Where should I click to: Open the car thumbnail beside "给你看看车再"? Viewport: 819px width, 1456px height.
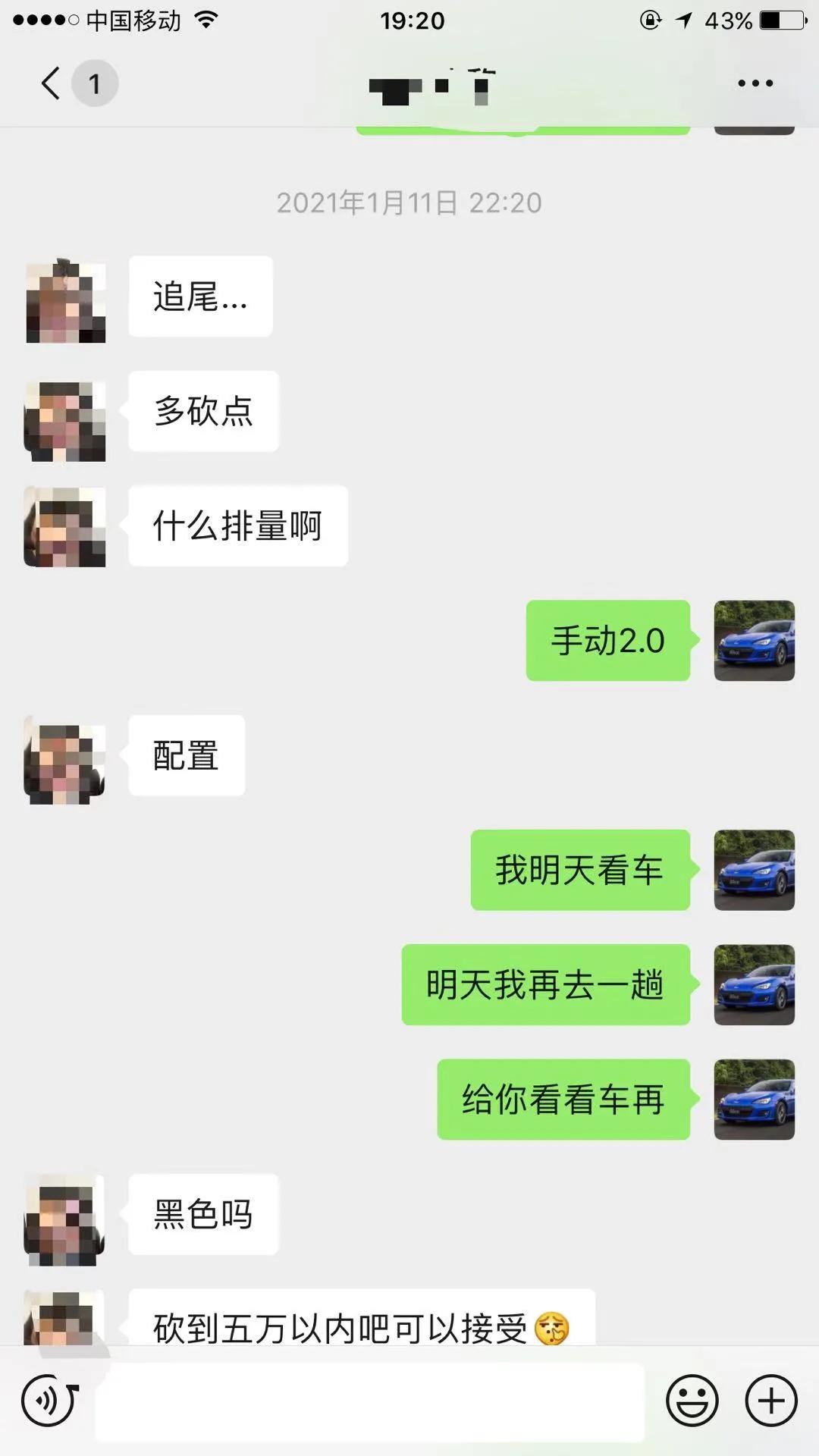pyautogui.click(x=755, y=1101)
